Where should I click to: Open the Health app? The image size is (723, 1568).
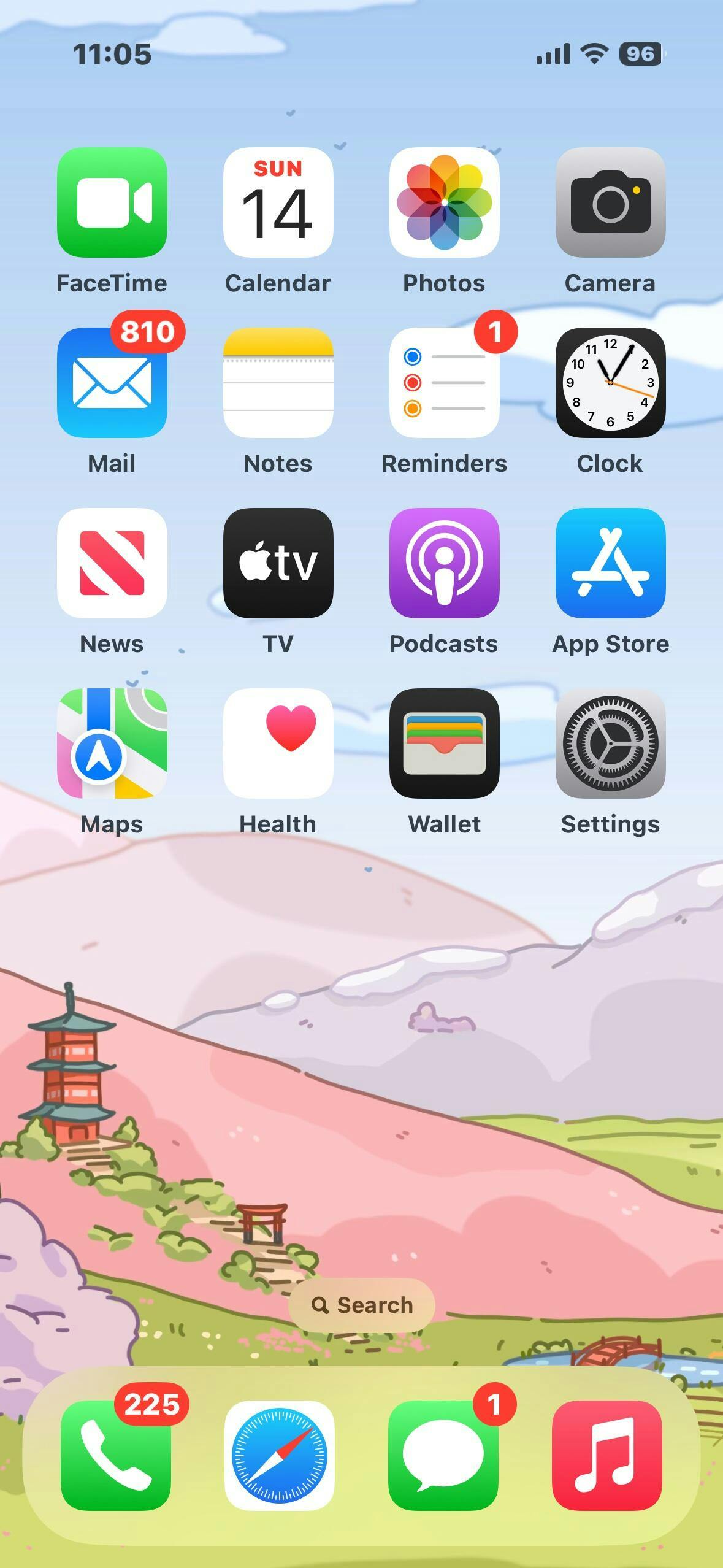(278, 744)
